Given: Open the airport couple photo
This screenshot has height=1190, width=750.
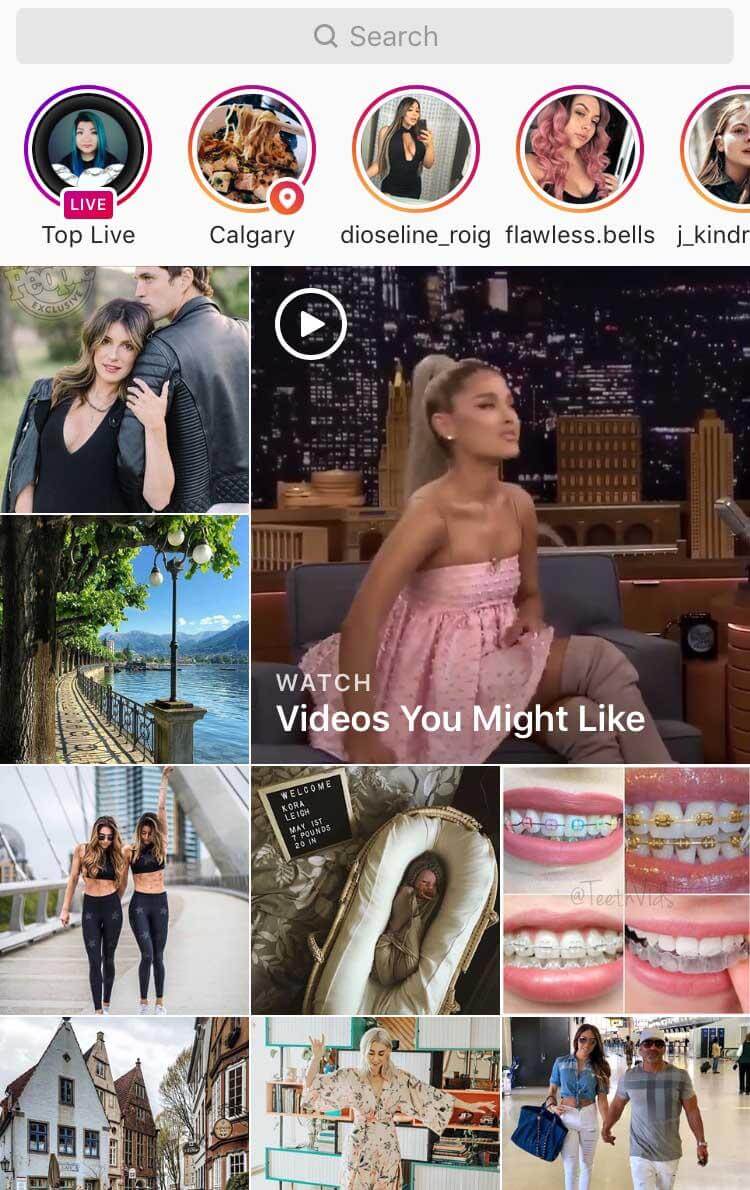Looking at the screenshot, I should tap(626, 1104).
